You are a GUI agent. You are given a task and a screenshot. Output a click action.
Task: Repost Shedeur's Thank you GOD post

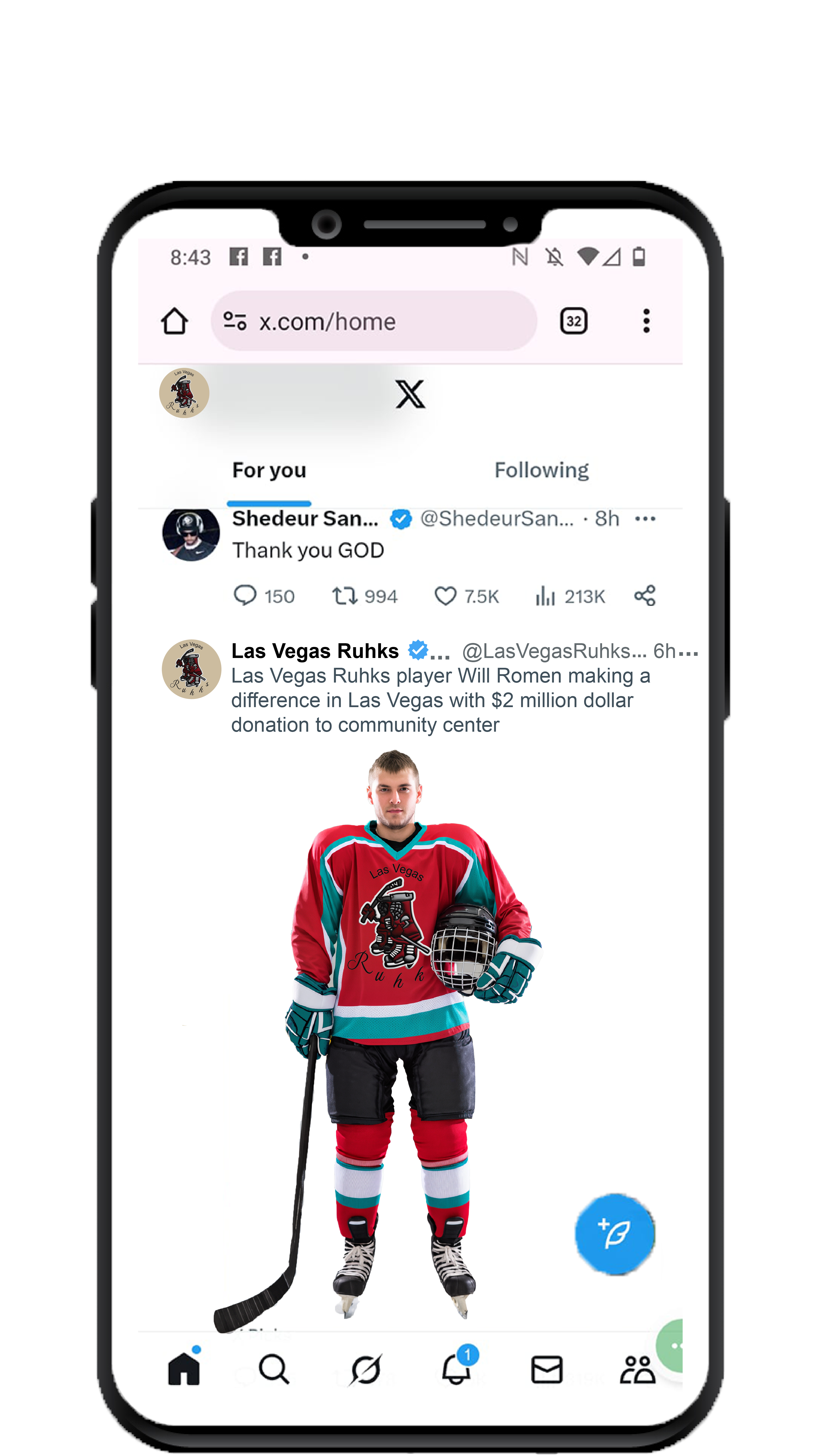(x=344, y=596)
